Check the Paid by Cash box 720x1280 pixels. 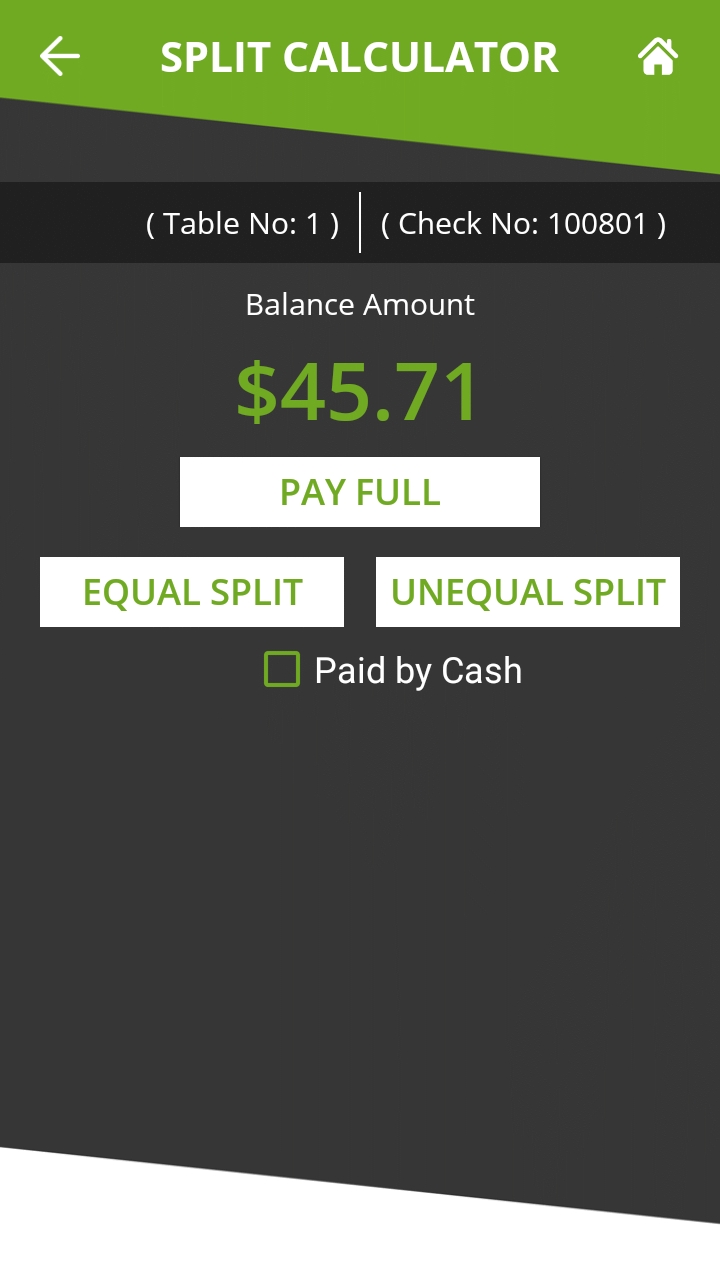(282, 669)
